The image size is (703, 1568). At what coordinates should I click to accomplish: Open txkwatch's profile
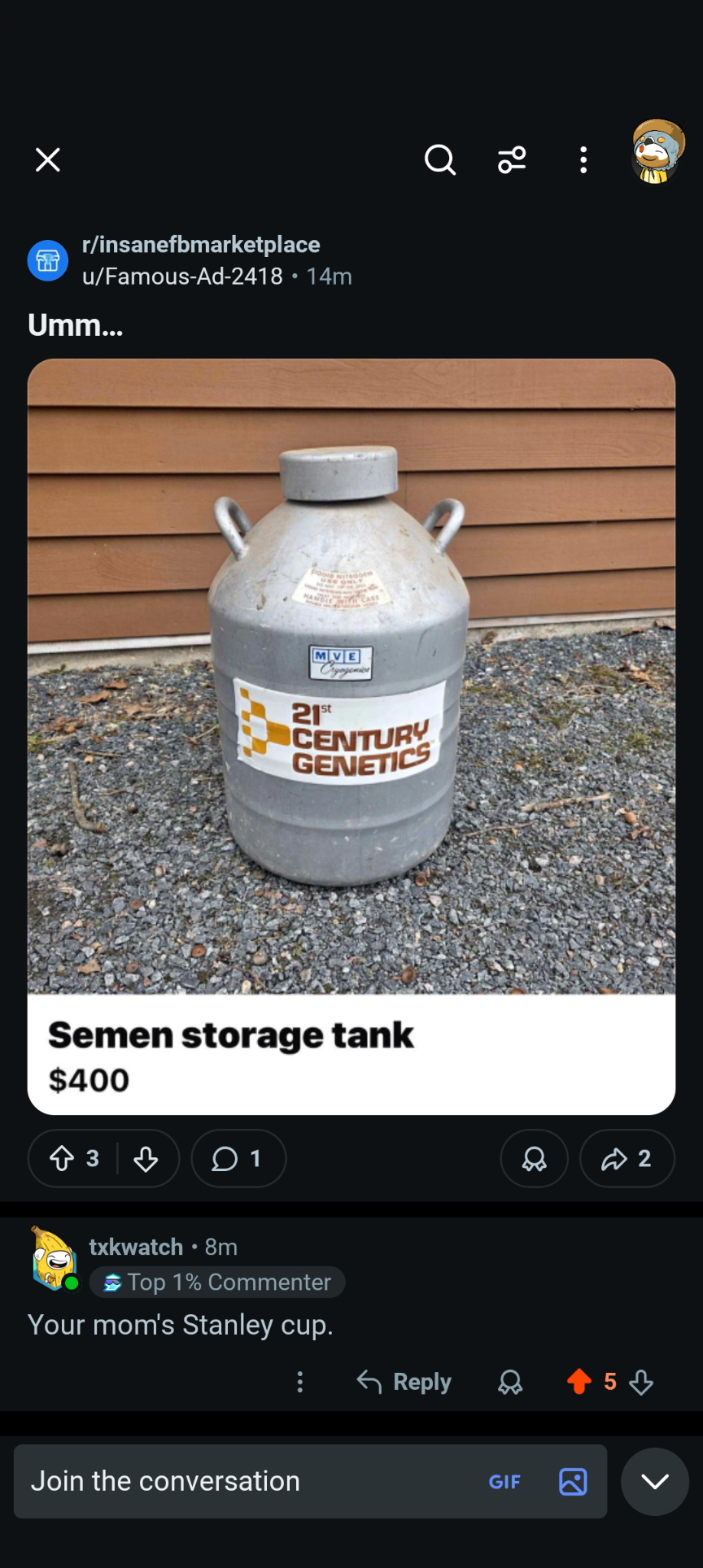136,1247
